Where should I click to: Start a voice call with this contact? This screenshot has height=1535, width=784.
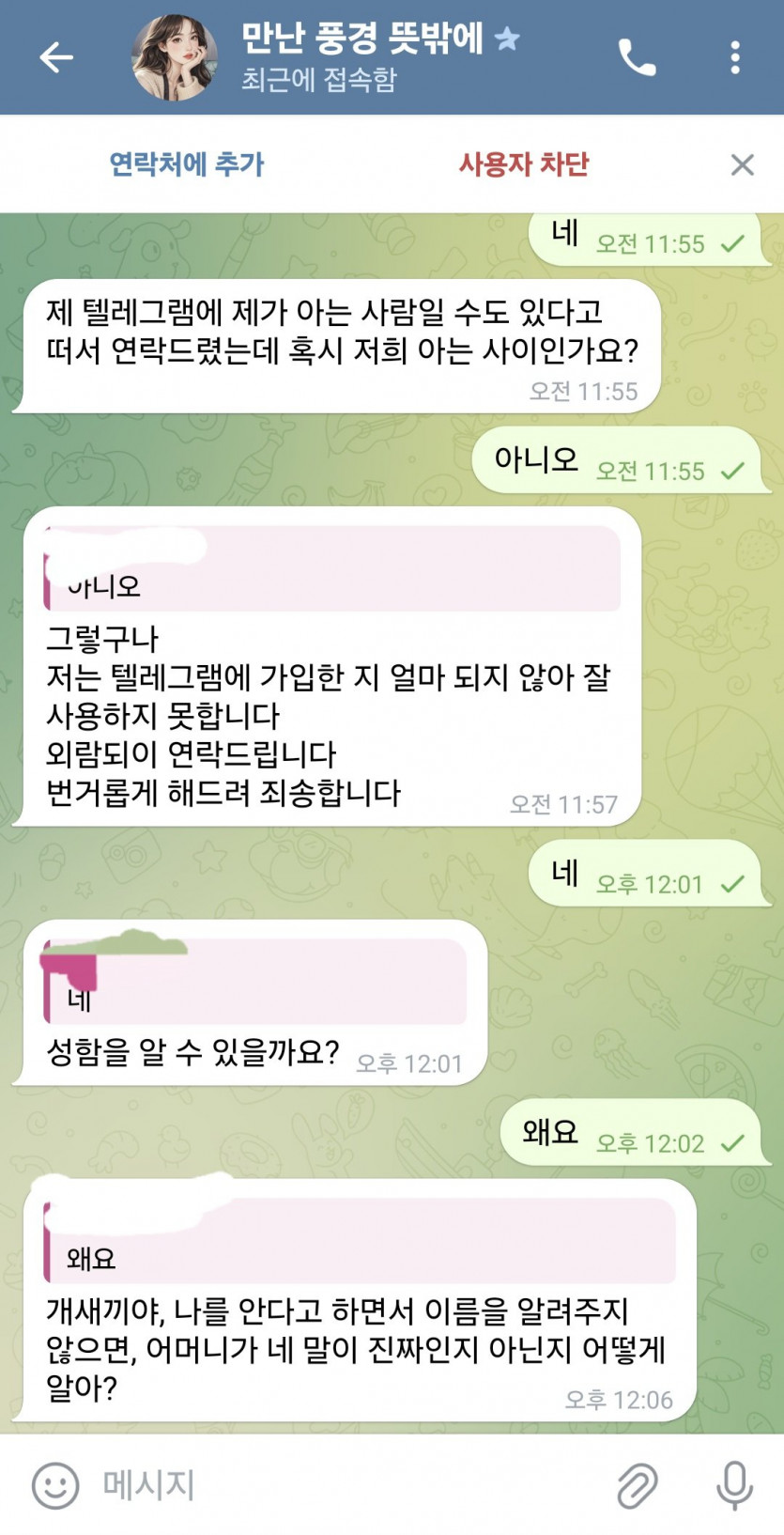point(637,57)
